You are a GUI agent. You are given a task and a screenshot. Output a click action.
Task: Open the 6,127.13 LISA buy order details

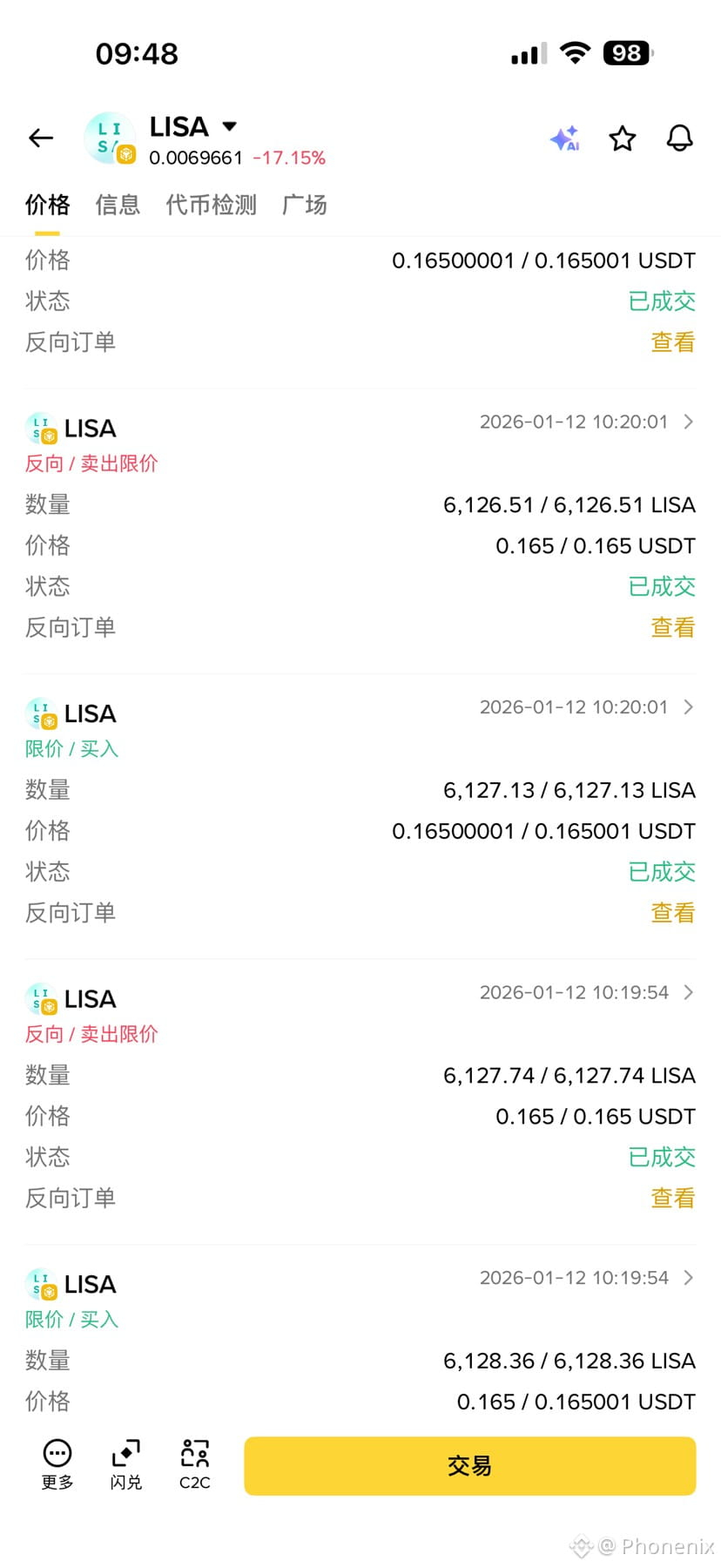point(688,707)
